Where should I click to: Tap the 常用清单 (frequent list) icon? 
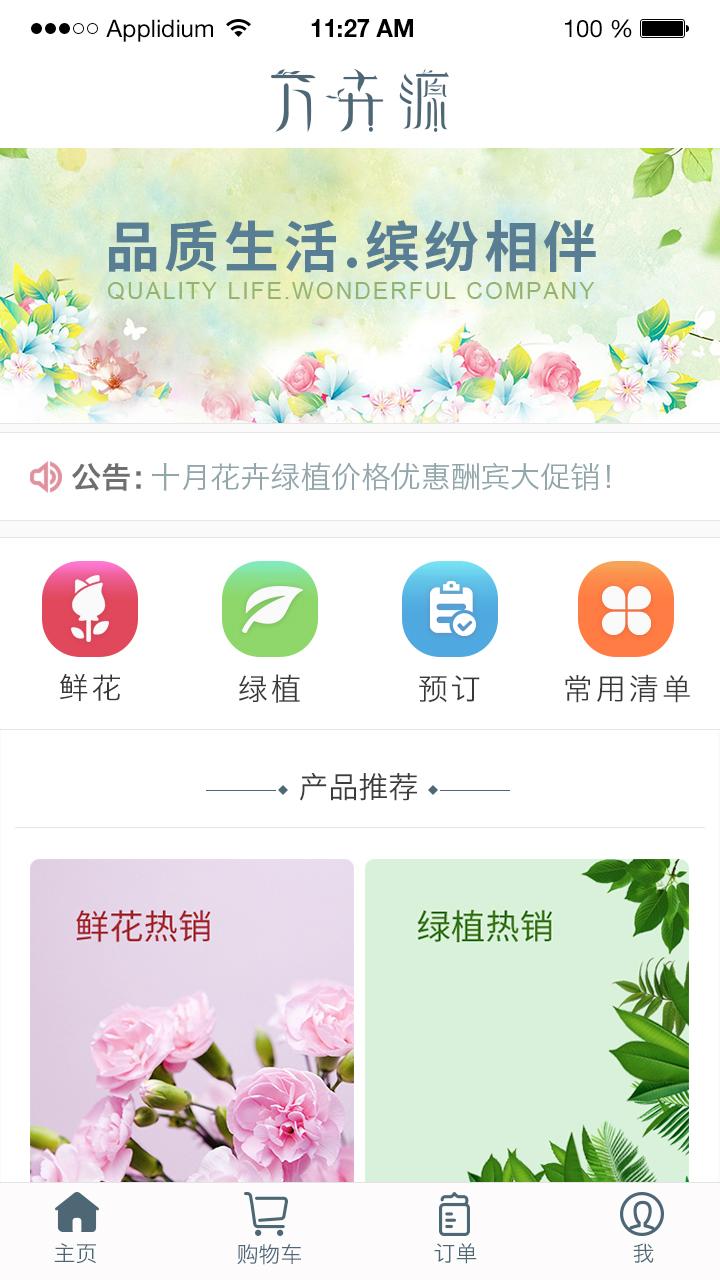pos(625,608)
